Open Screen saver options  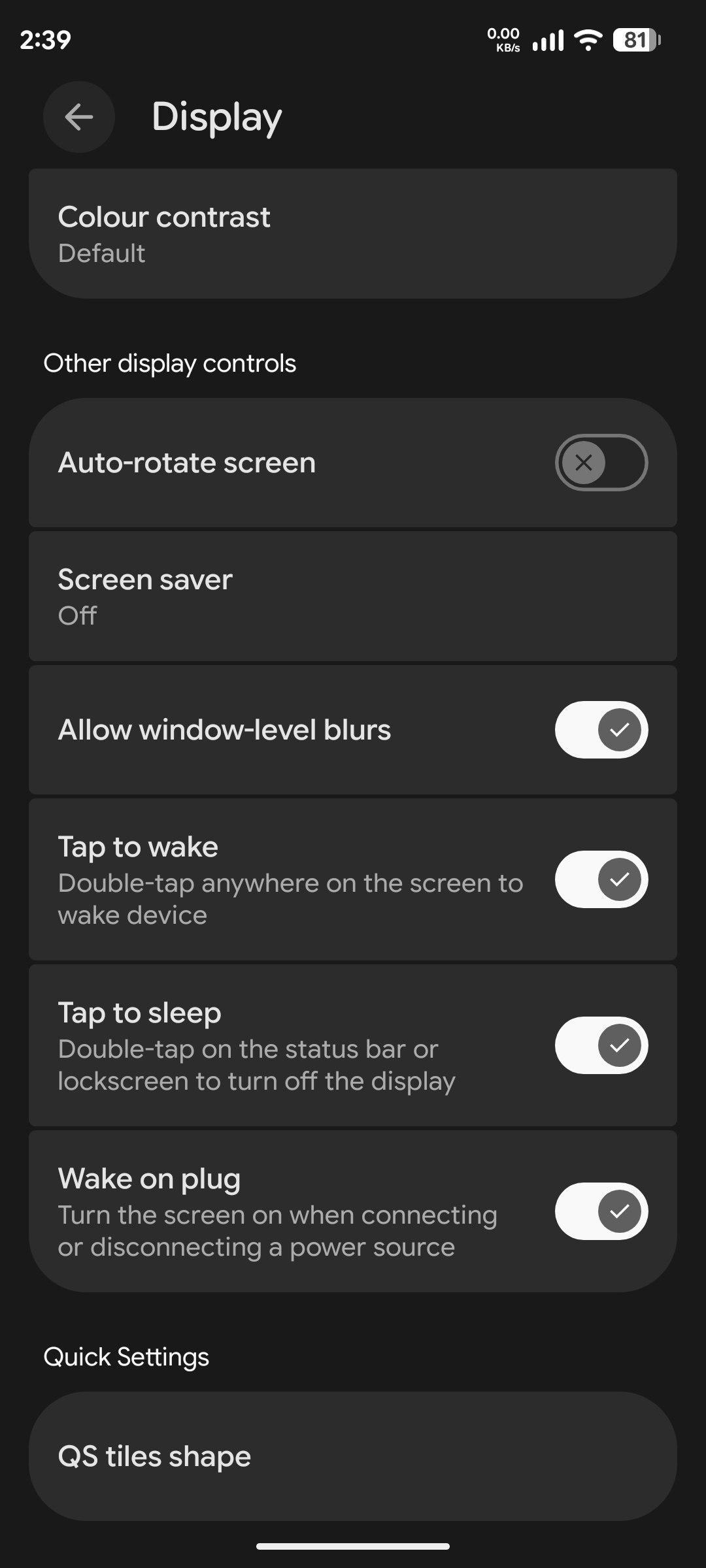353,596
